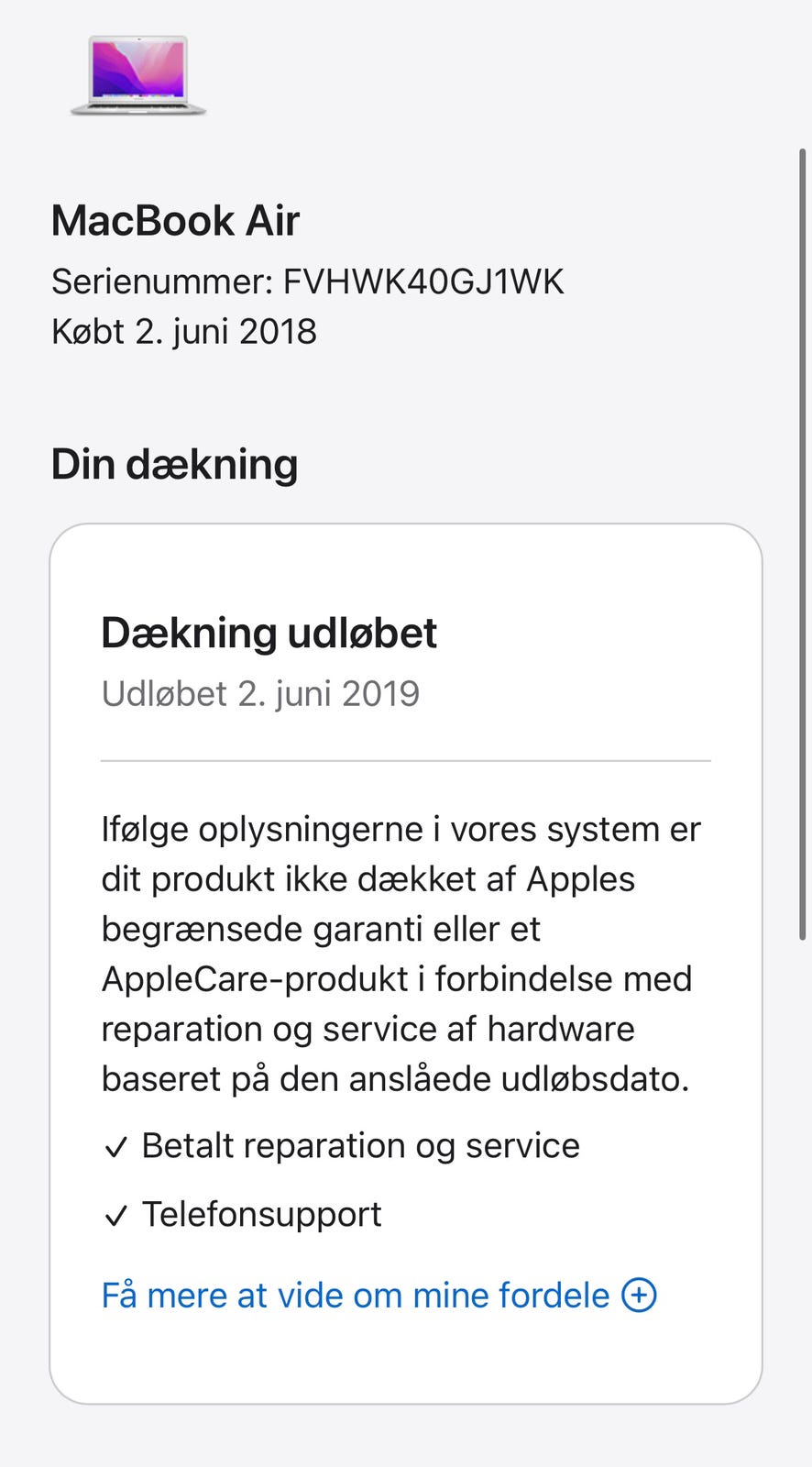Click the Udløbet 2. juni 2019 text
Viewport: 812px width, 1467px height.
point(259,694)
